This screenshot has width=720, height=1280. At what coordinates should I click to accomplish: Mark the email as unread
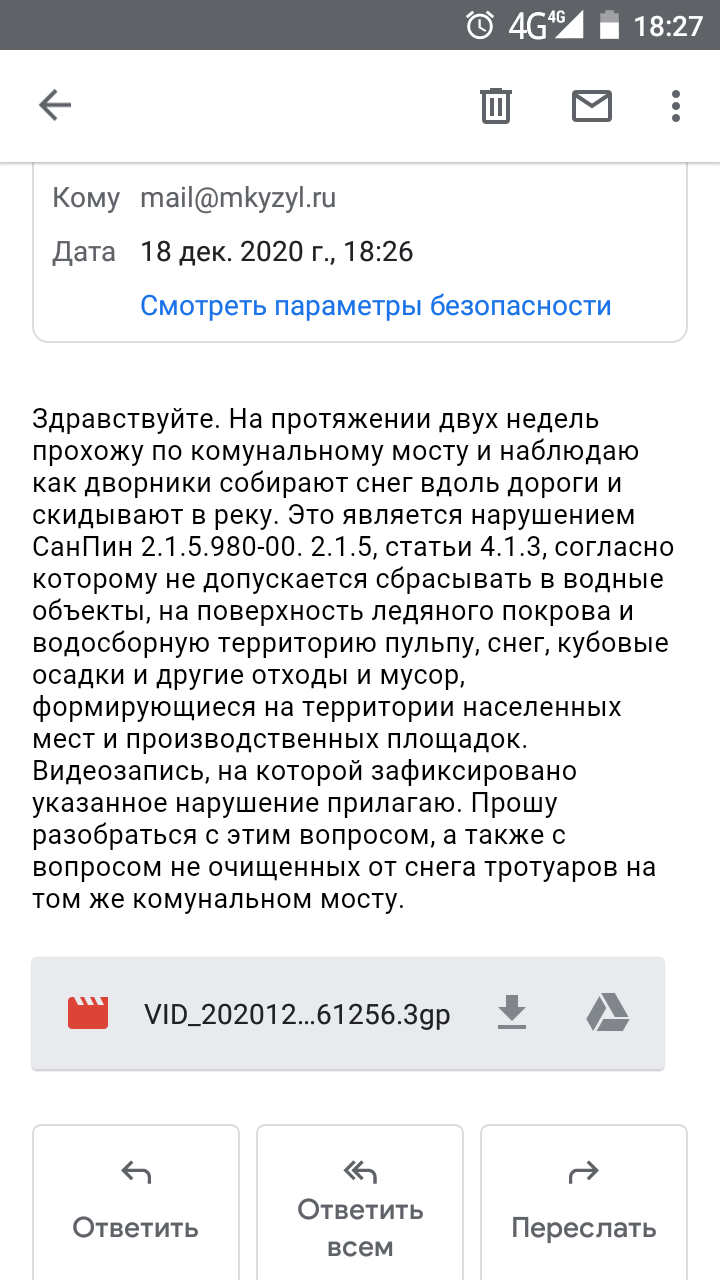pos(591,105)
